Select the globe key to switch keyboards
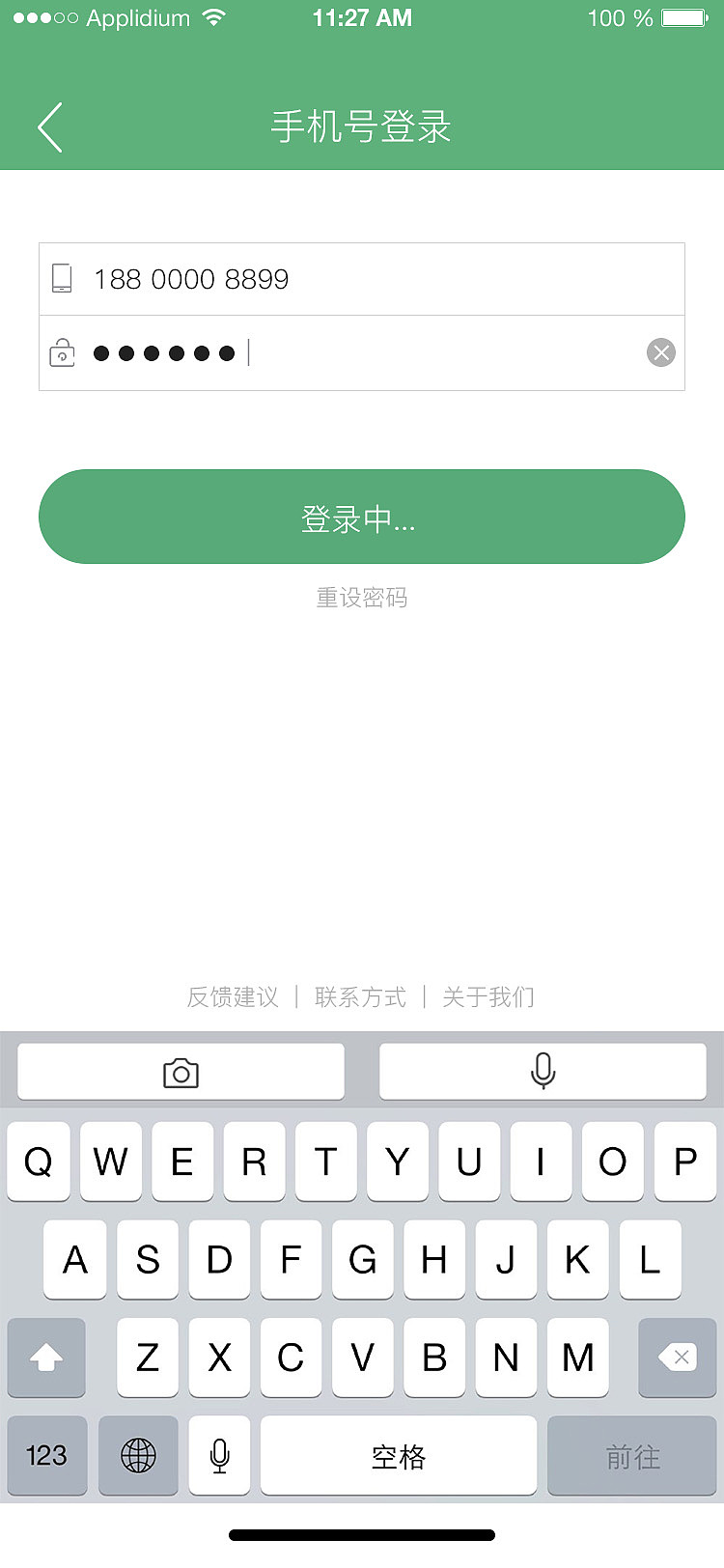 (138, 1456)
